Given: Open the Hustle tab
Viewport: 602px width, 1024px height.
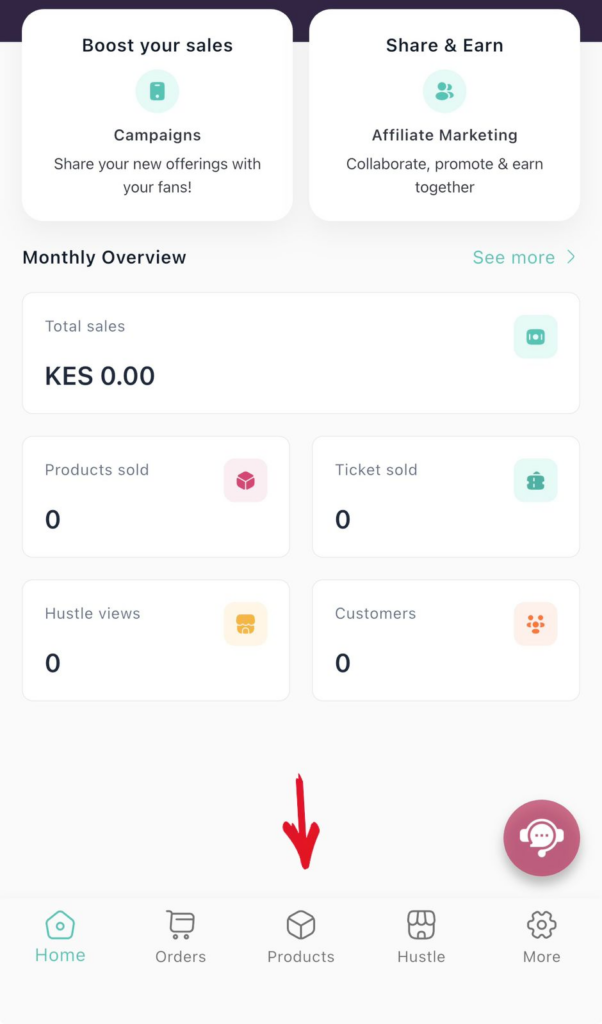Looking at the screenshot, I should click(x=421, y=937).
